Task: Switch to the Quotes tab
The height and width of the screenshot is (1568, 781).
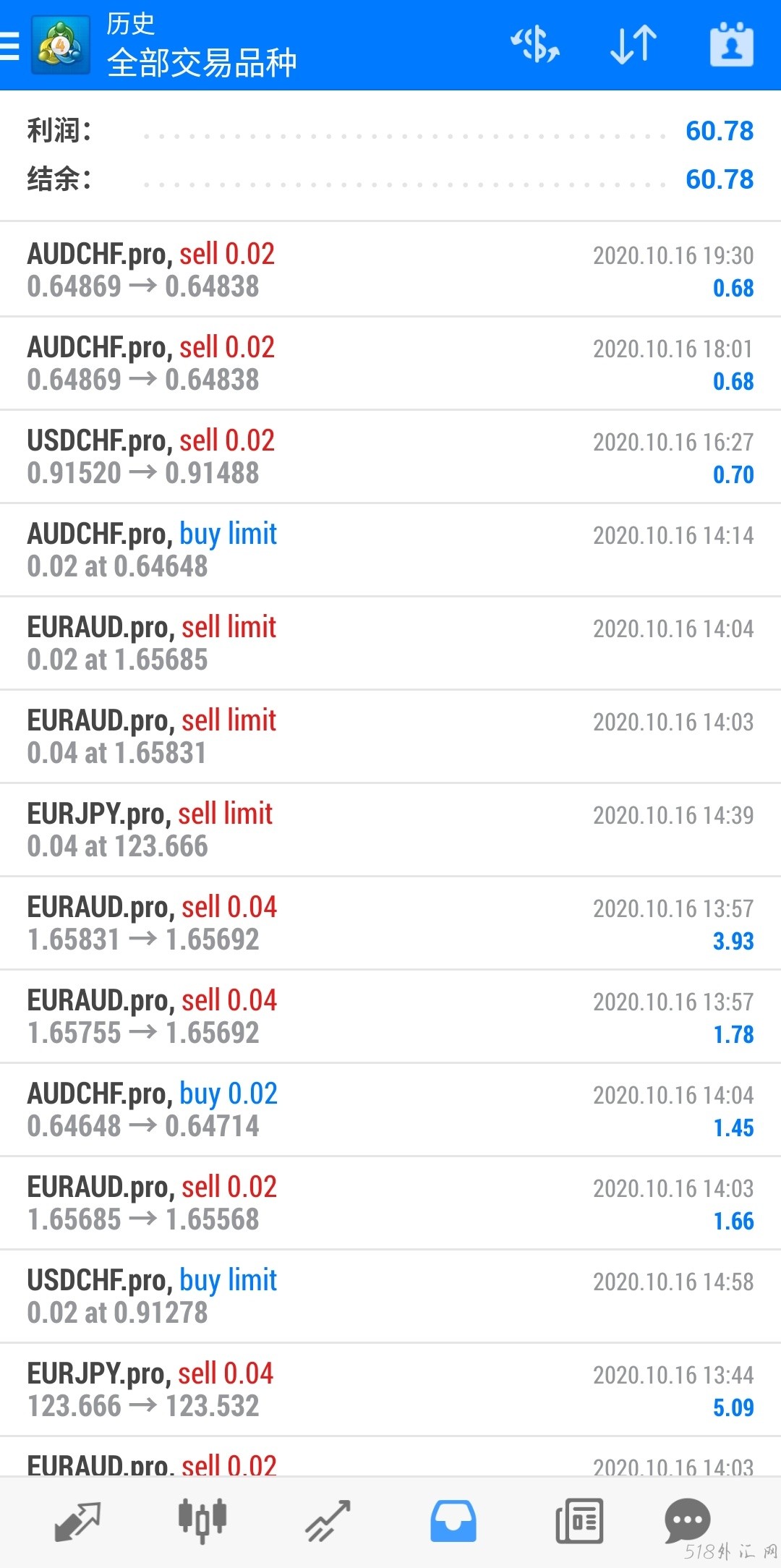Action: 77,1521
